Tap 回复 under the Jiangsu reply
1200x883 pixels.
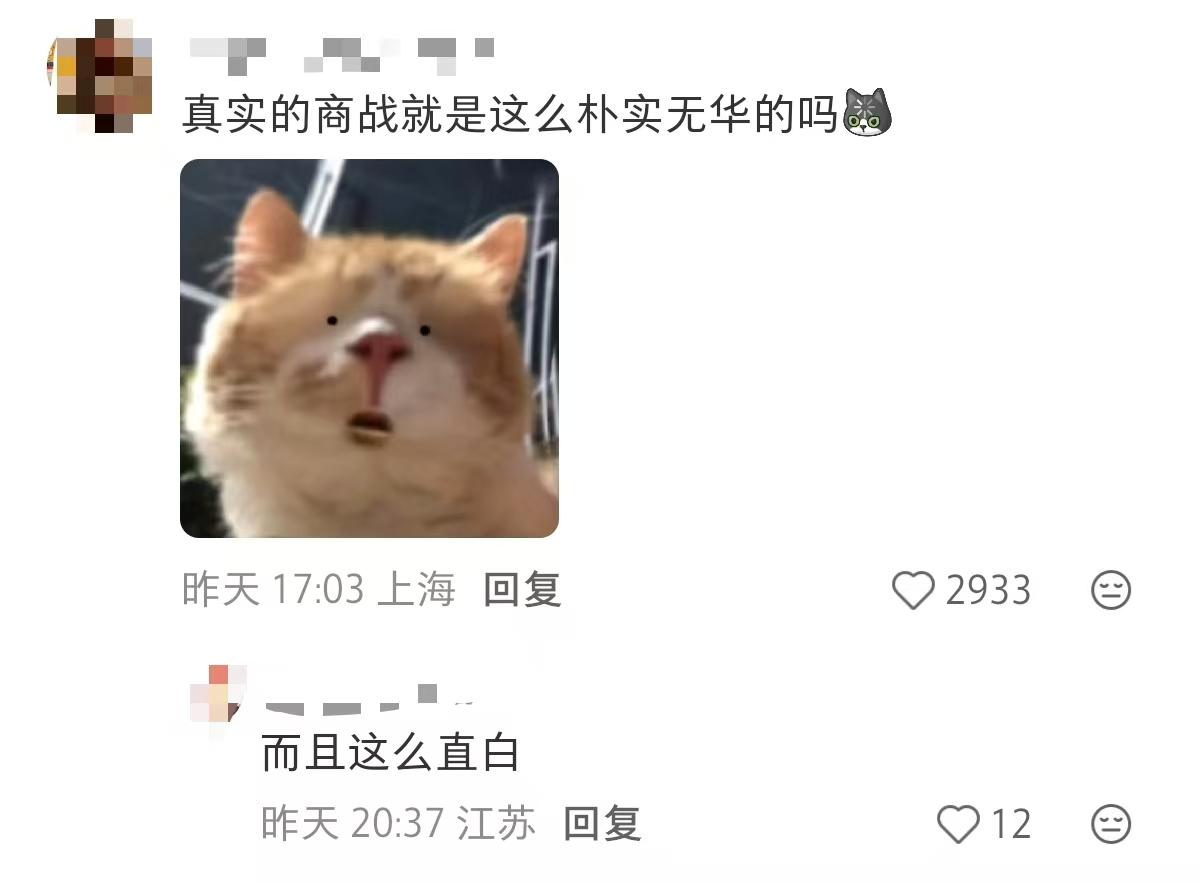pyautogui.click(x=602, y=824)
